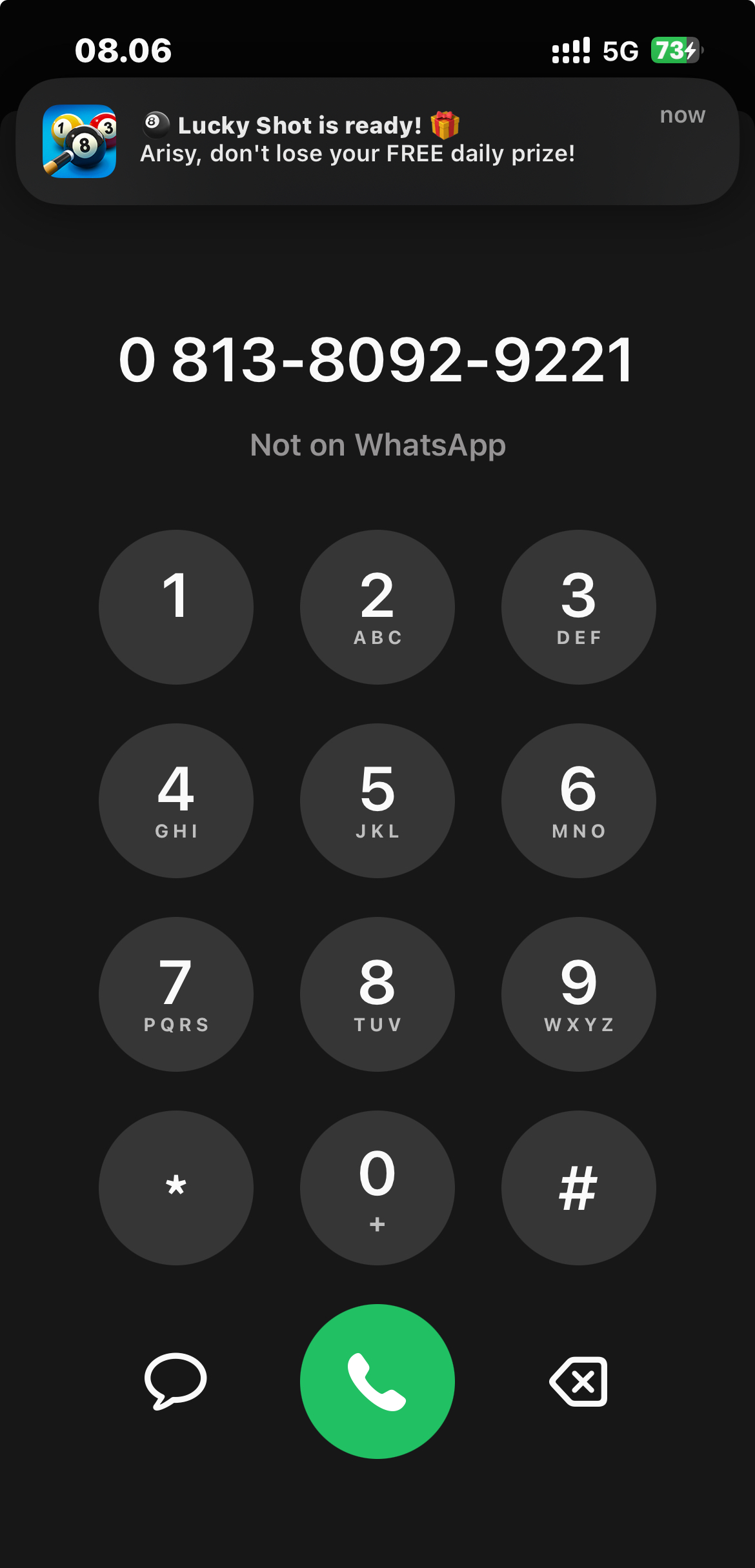The width and height of the screenshot is (755, 1568).
Task: Open a message to this number
Action: coord(176,1382)
